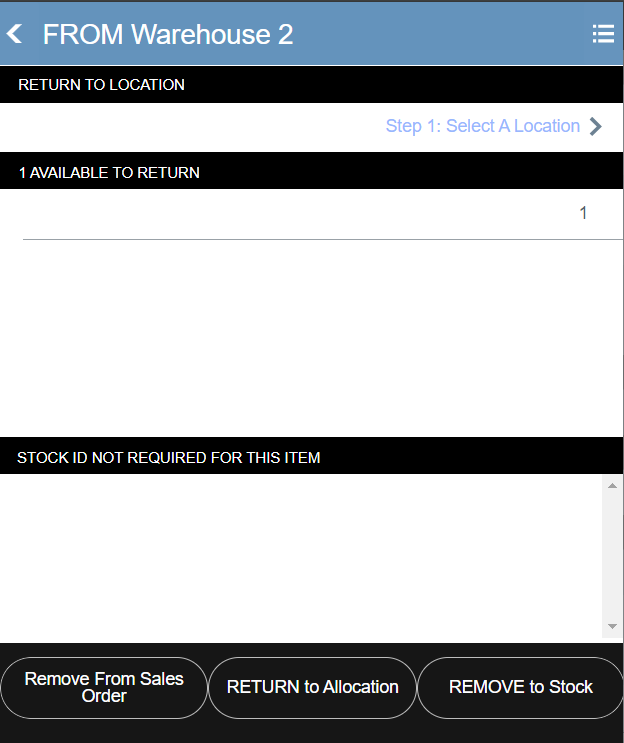This screenshot has width=624, height=743.
Task: Open Step 1: Select A Location
Action: click(494, 126)
